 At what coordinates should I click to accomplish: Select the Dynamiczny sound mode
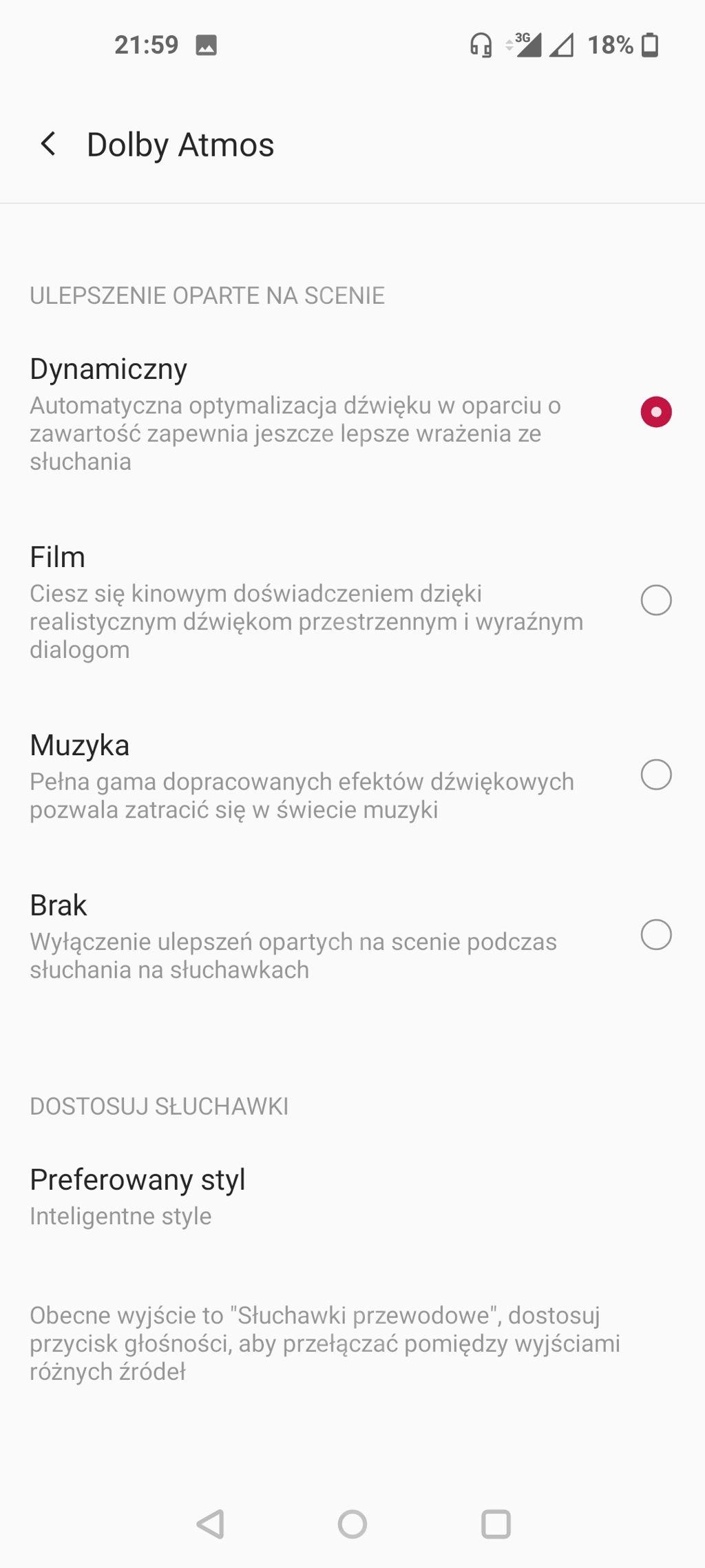click(655, 412)
